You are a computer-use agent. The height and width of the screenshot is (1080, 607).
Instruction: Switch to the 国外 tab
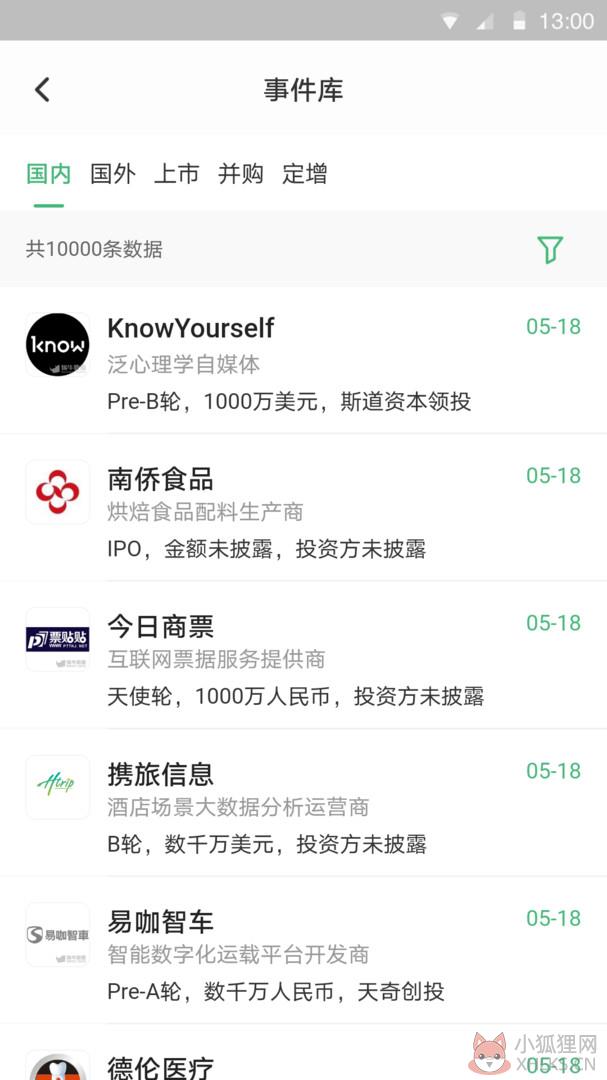click(112, 174)
